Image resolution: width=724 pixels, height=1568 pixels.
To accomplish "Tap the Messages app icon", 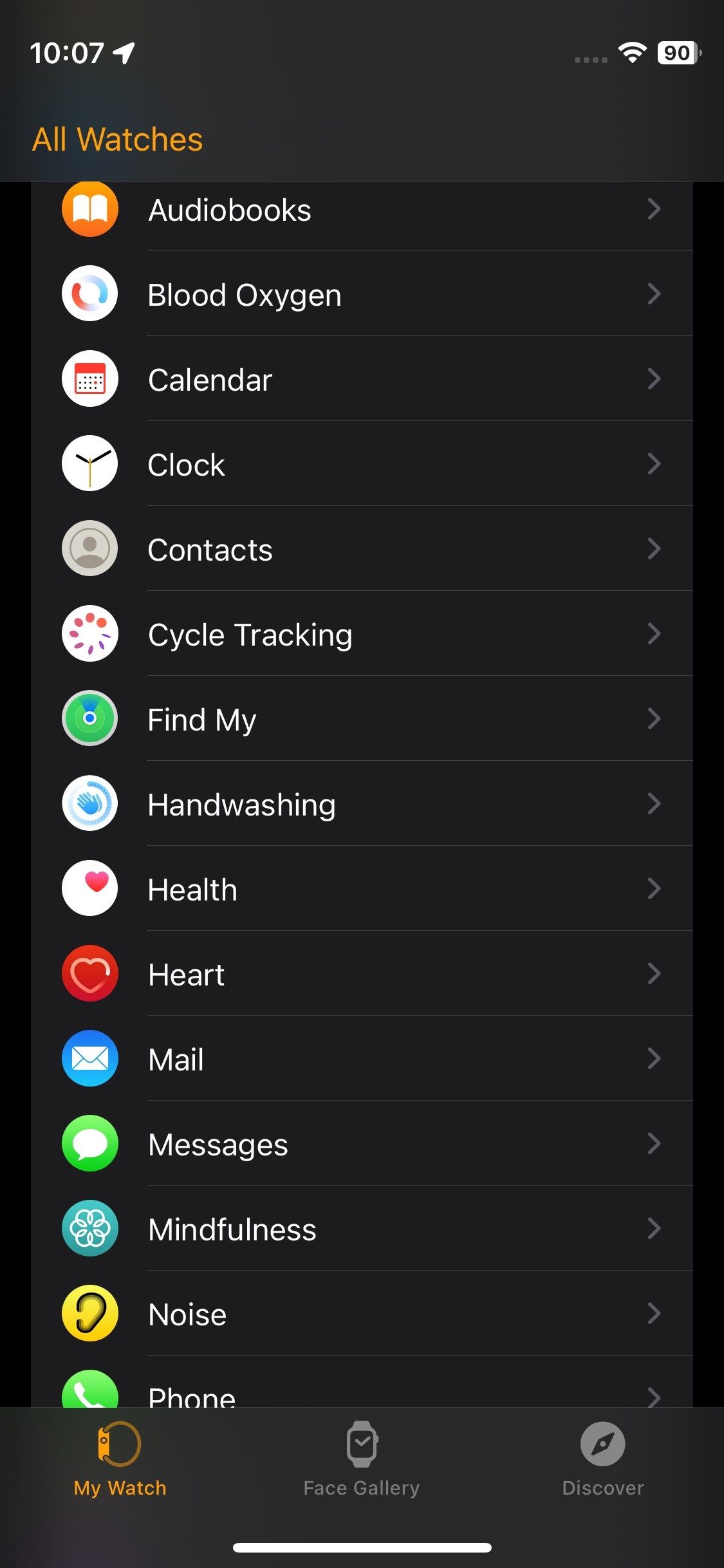I will coord(89,1143).
